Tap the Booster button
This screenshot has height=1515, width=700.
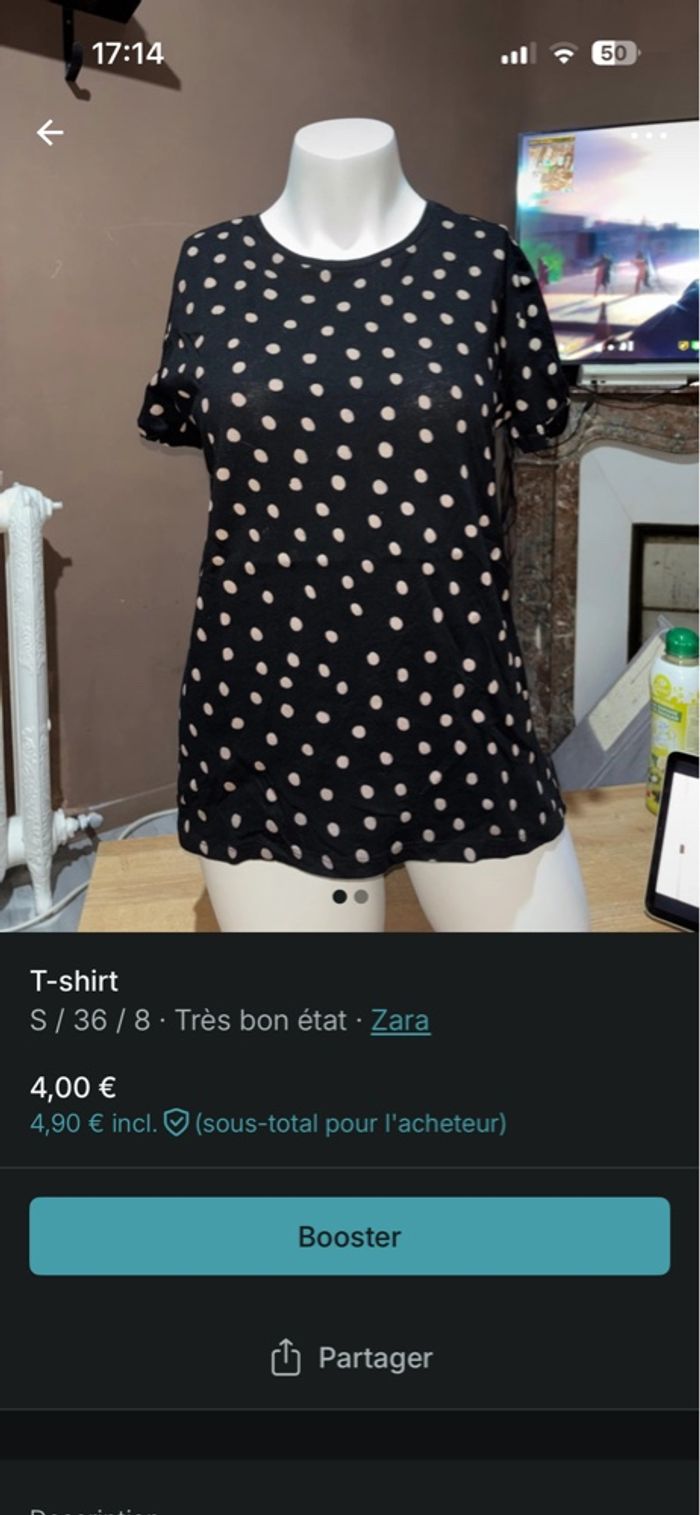(350, 1236)
